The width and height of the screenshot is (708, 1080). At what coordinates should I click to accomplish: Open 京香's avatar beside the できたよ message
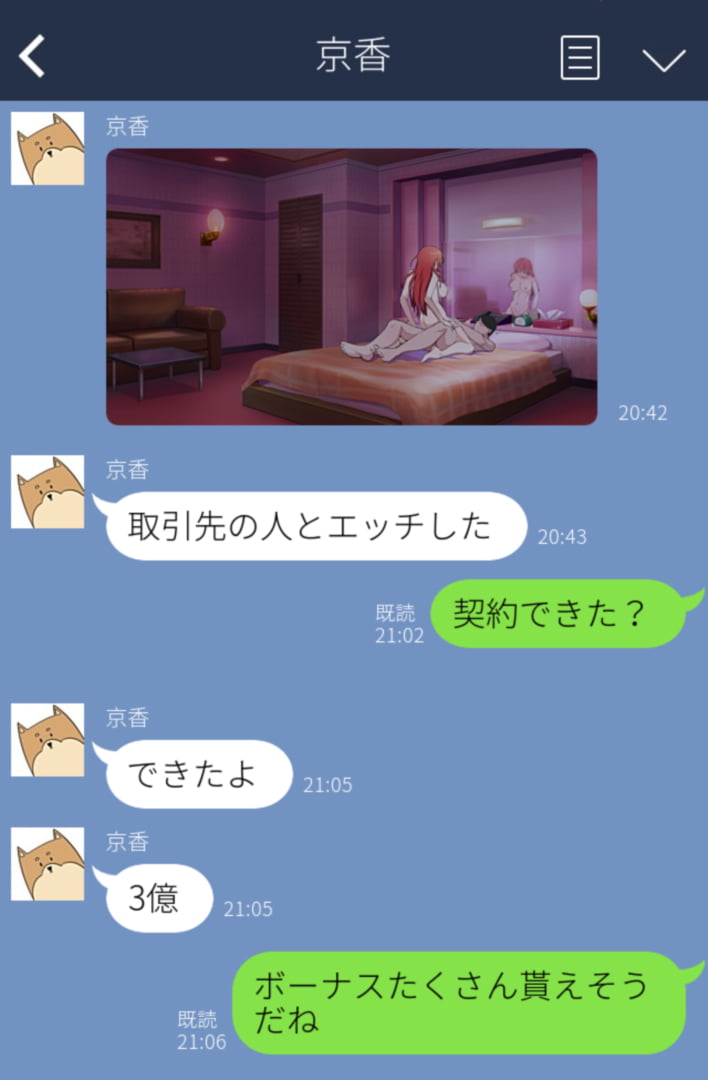(47, 740)
